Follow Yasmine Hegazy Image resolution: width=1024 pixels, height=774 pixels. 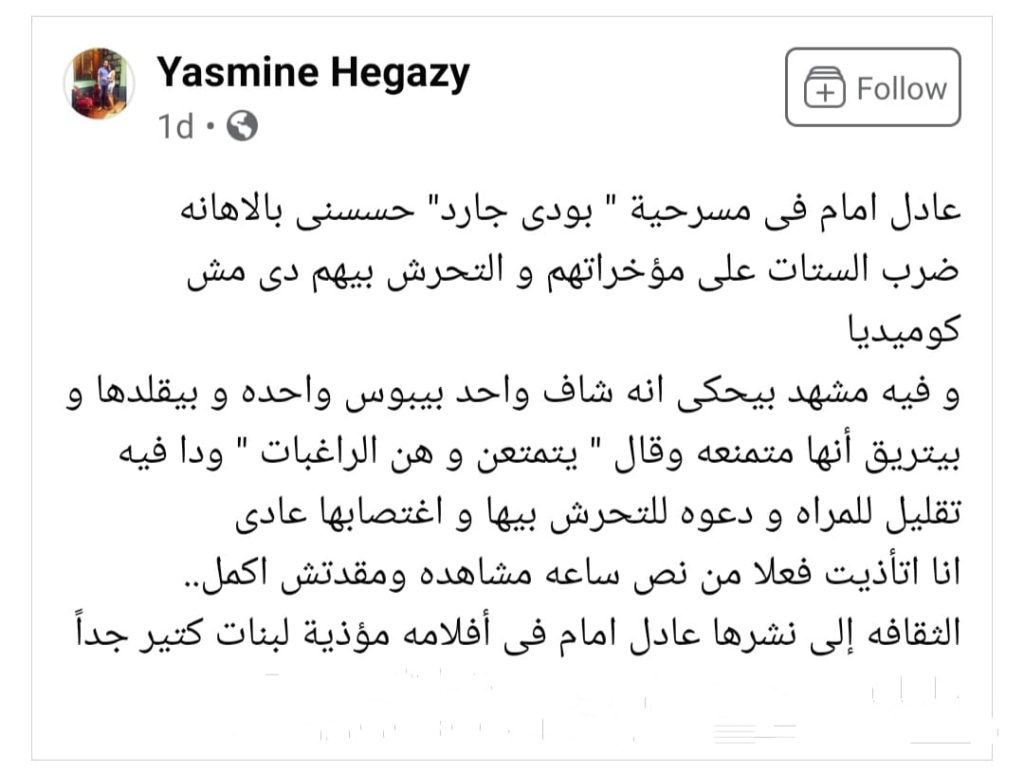coord(872,87)
